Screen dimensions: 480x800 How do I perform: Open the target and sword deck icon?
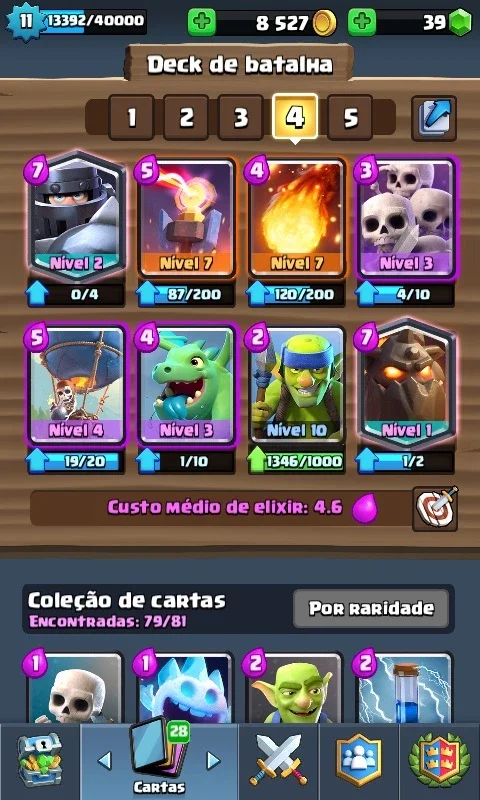[x=435, y=508]
